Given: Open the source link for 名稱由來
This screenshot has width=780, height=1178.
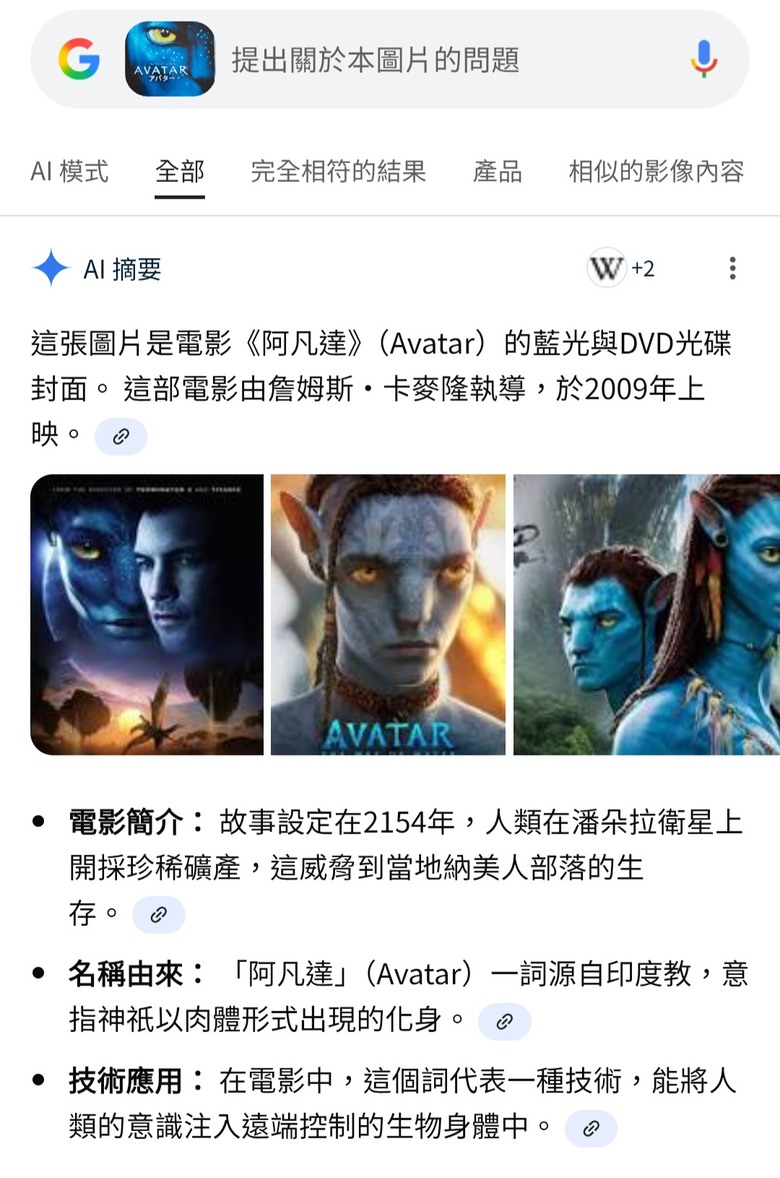Looking at the screenshot, I should pos(504,1021).
